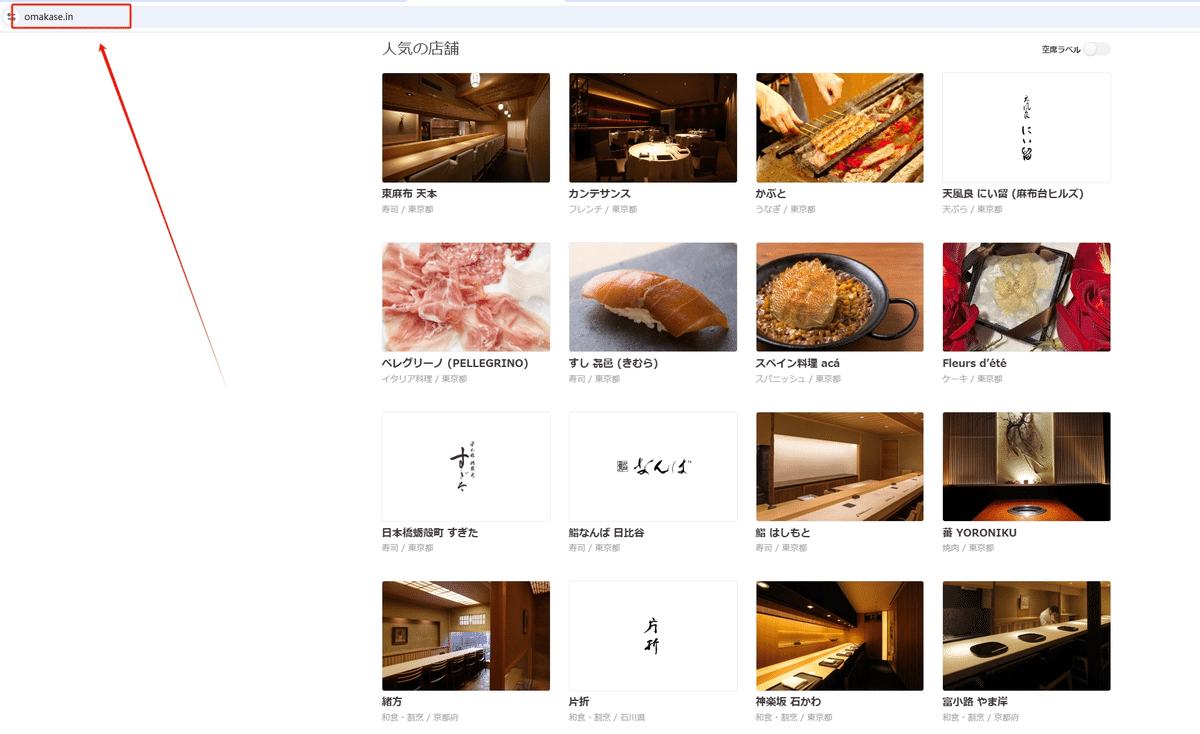Open the カンテサンス restaurant card

pos(652,144)
